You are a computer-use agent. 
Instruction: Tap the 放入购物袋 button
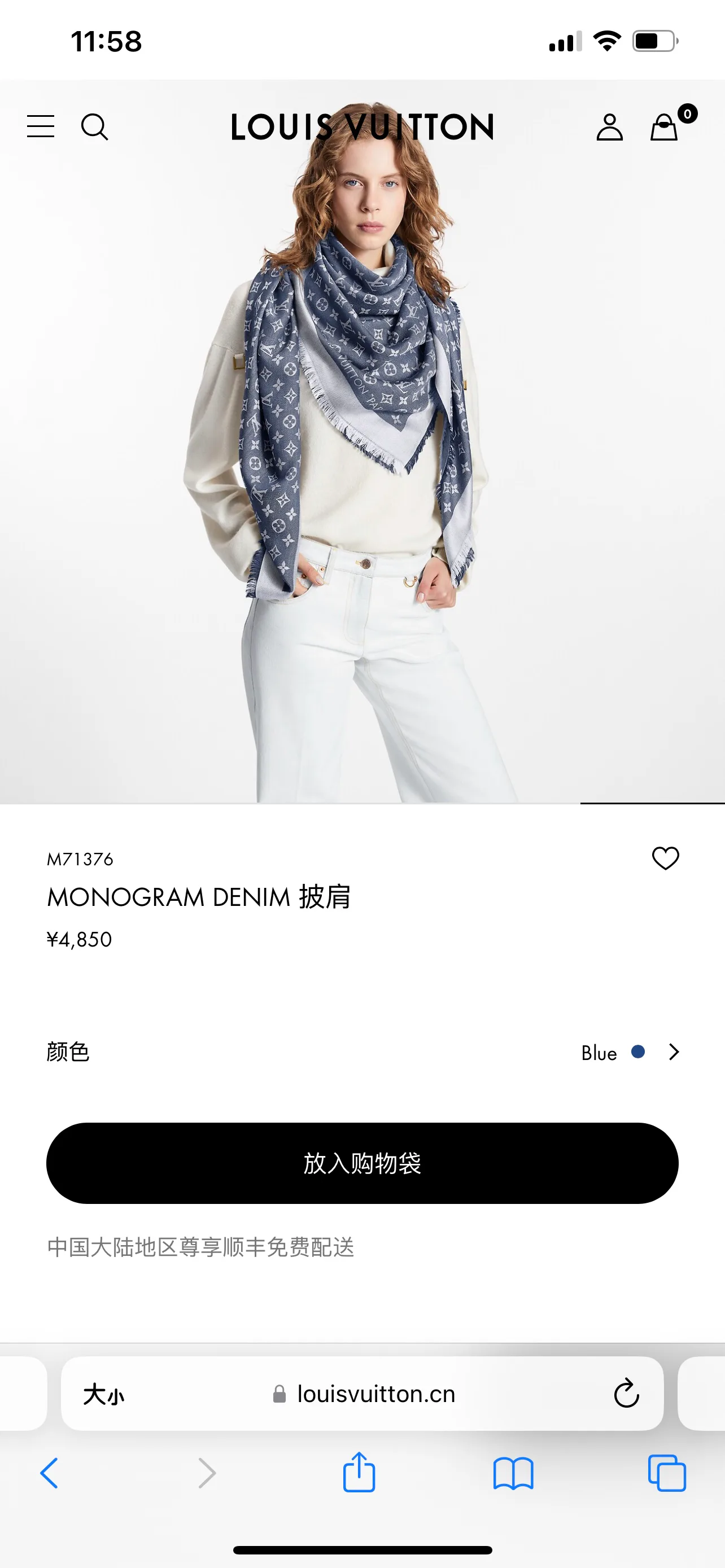tap(362, 1163)
